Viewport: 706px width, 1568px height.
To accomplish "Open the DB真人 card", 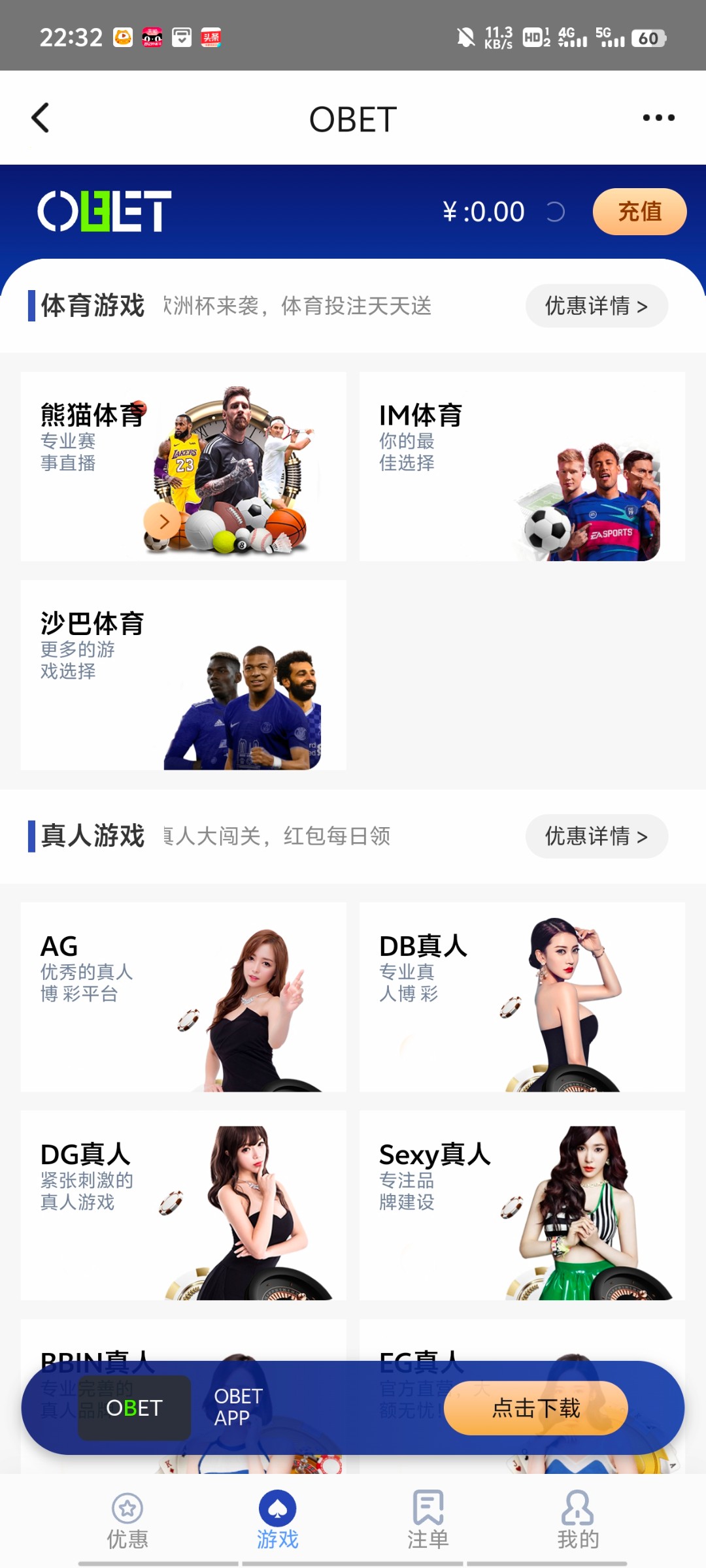I will coord(522,997).
